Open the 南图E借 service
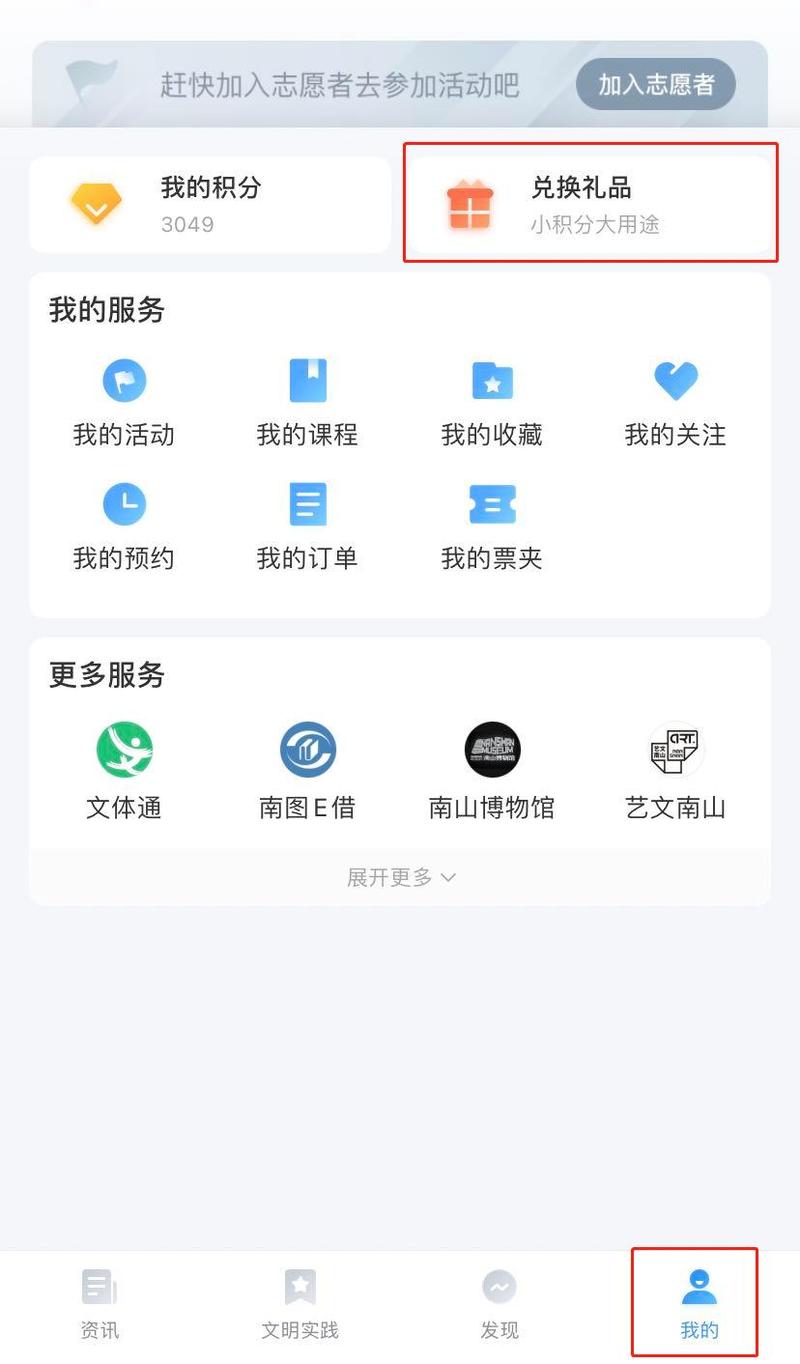This screenshot has width=800, height=1364. click(x=307, y=771)
